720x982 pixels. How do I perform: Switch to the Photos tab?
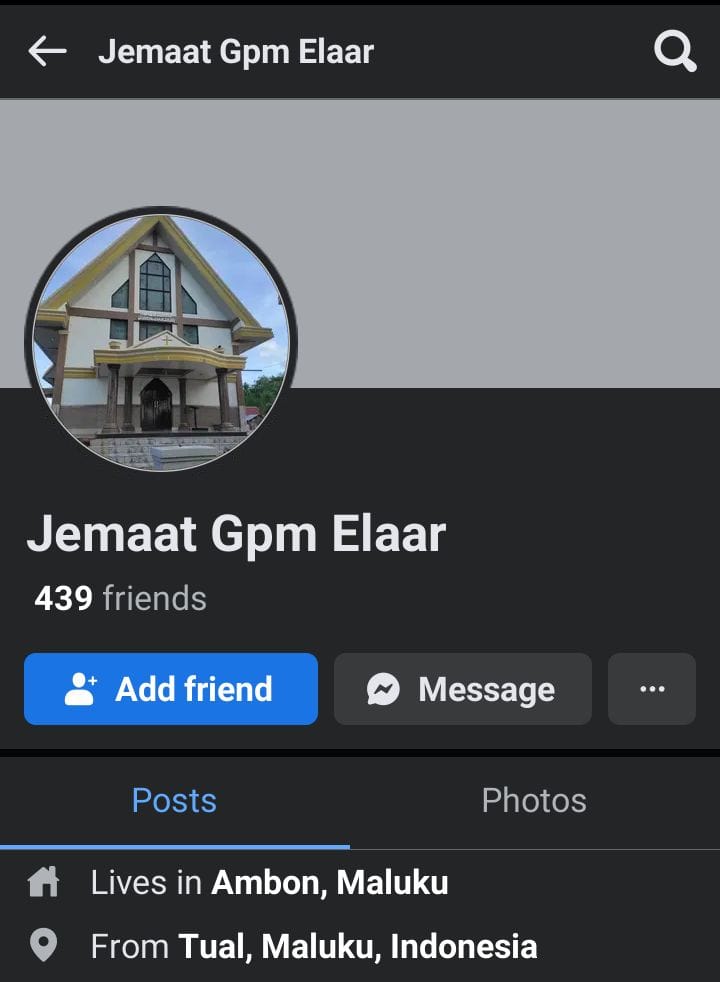pos(534,800)
